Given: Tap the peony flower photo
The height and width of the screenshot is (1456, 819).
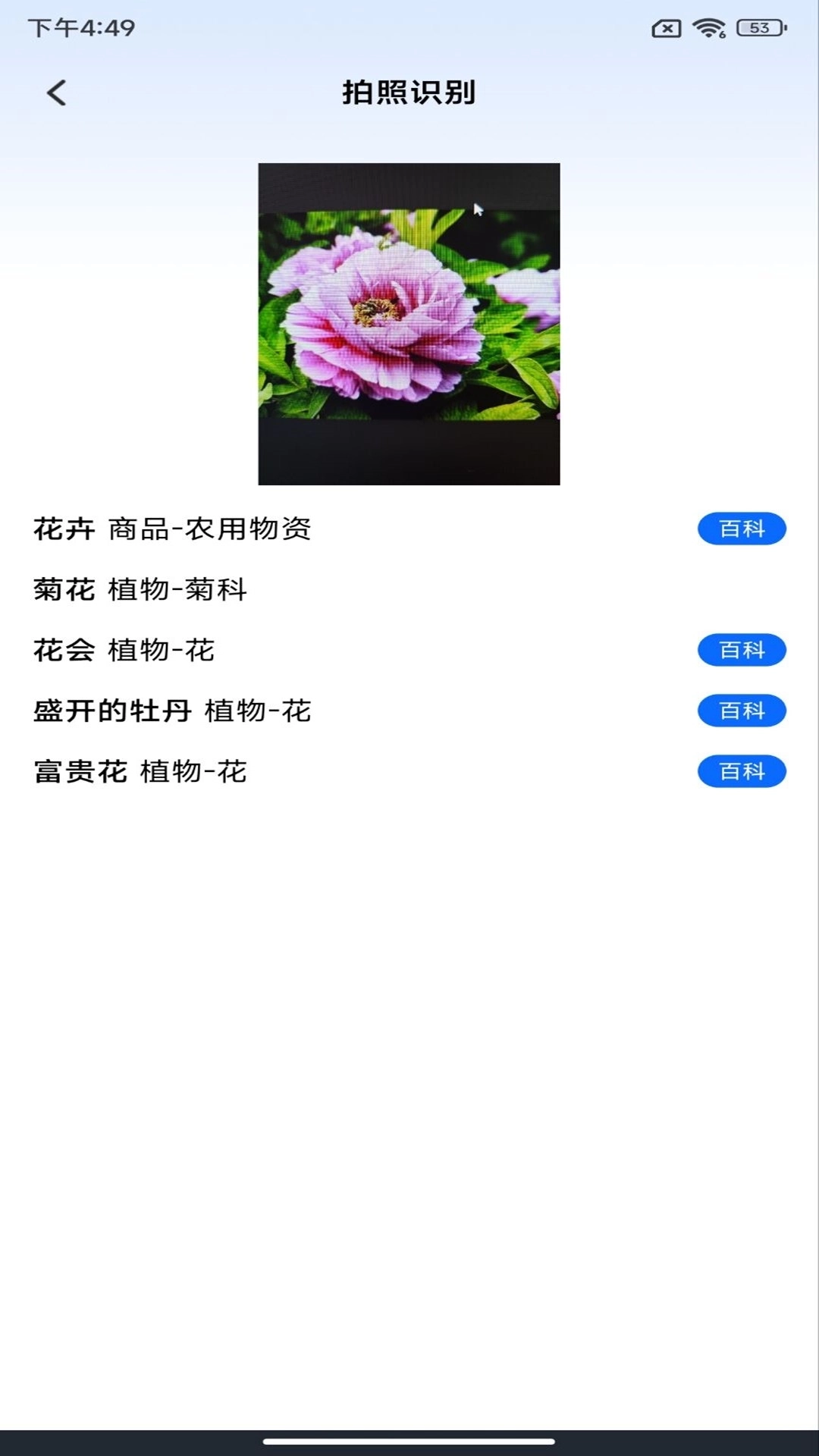Looking at the screenshot, I should click(409, 325).
